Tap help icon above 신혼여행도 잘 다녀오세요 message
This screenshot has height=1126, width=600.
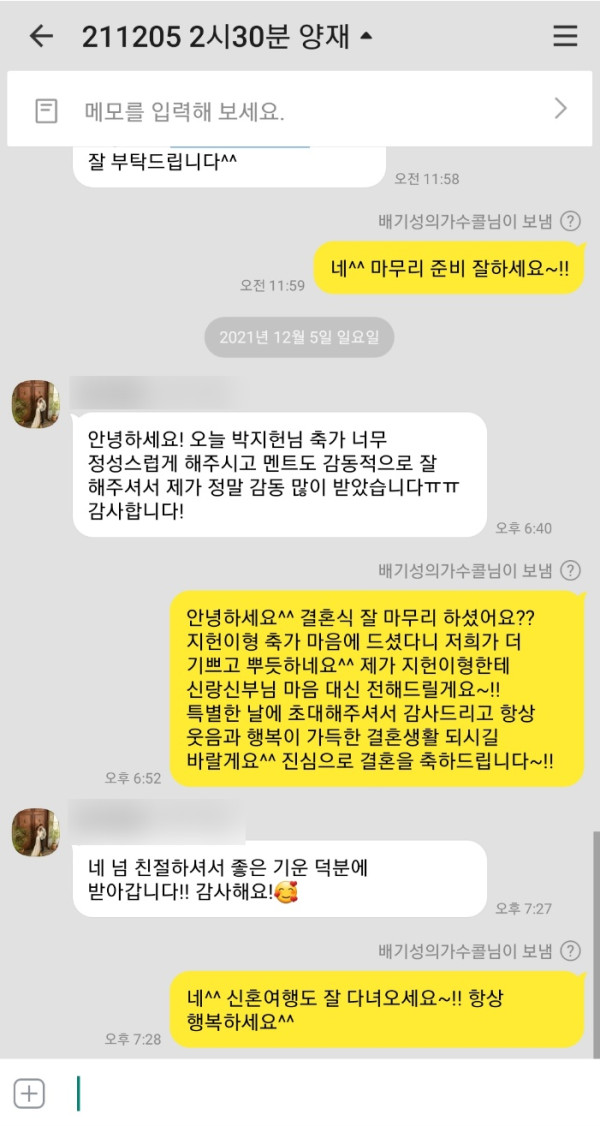[570, 950]
